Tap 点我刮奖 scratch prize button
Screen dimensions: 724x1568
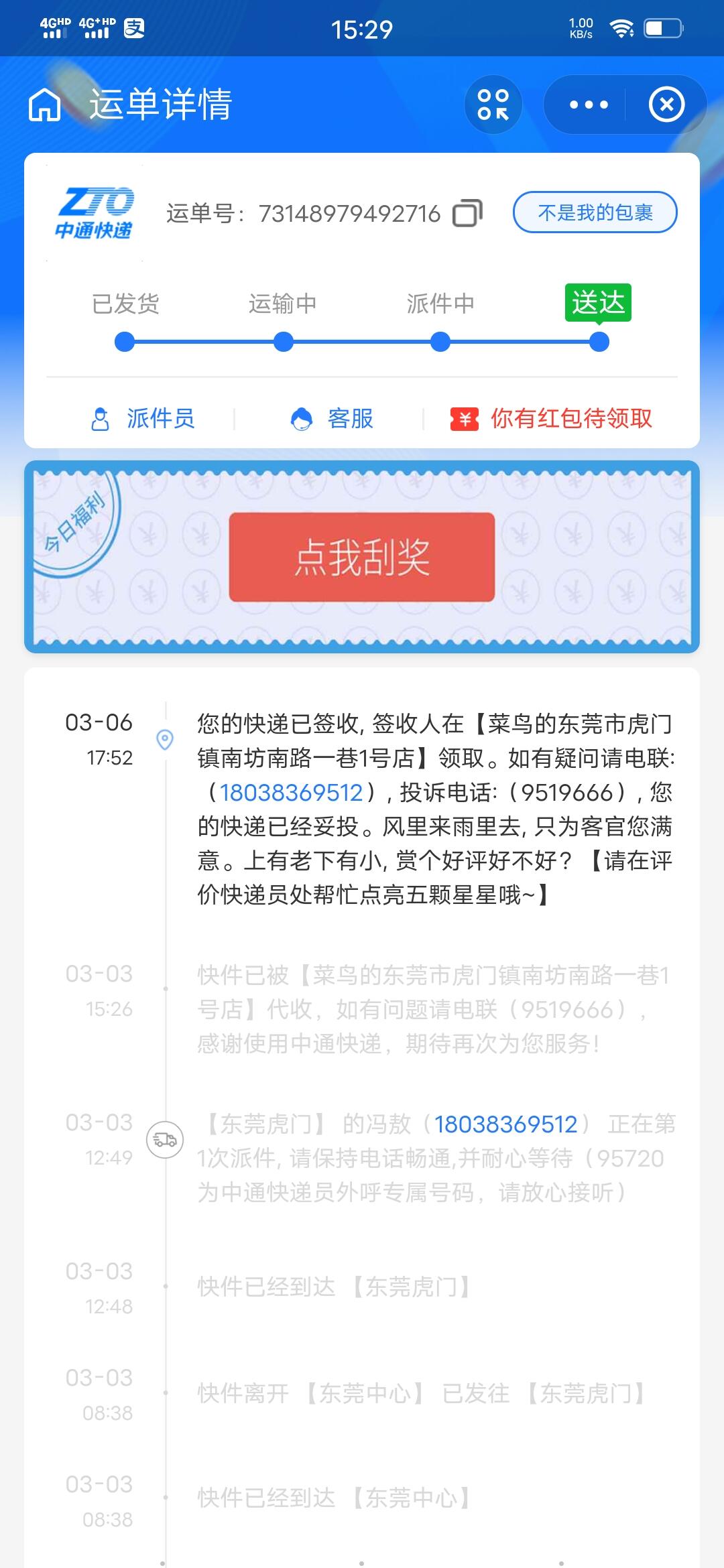tap(362, 557)
